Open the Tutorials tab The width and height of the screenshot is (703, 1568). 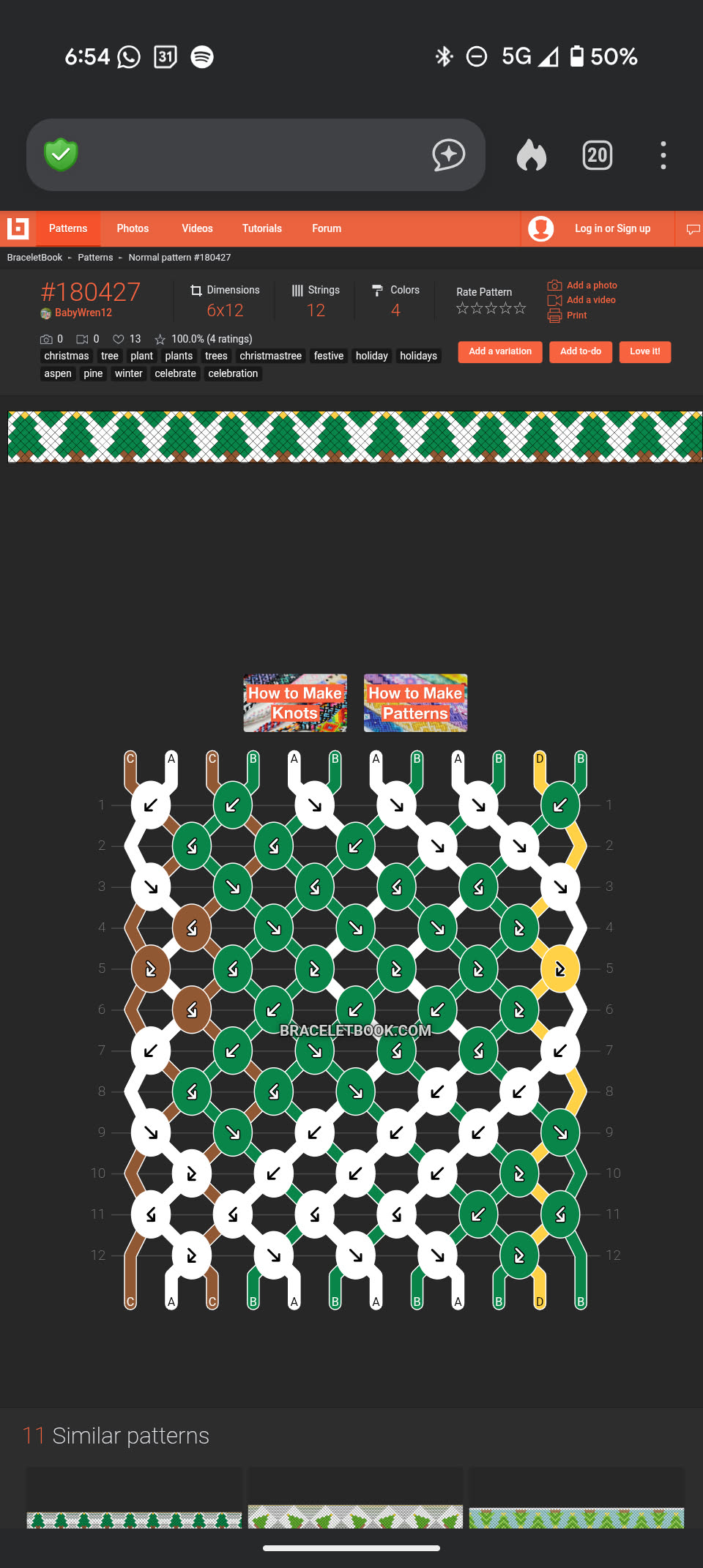pyautogui.click(x=261, y=228)
